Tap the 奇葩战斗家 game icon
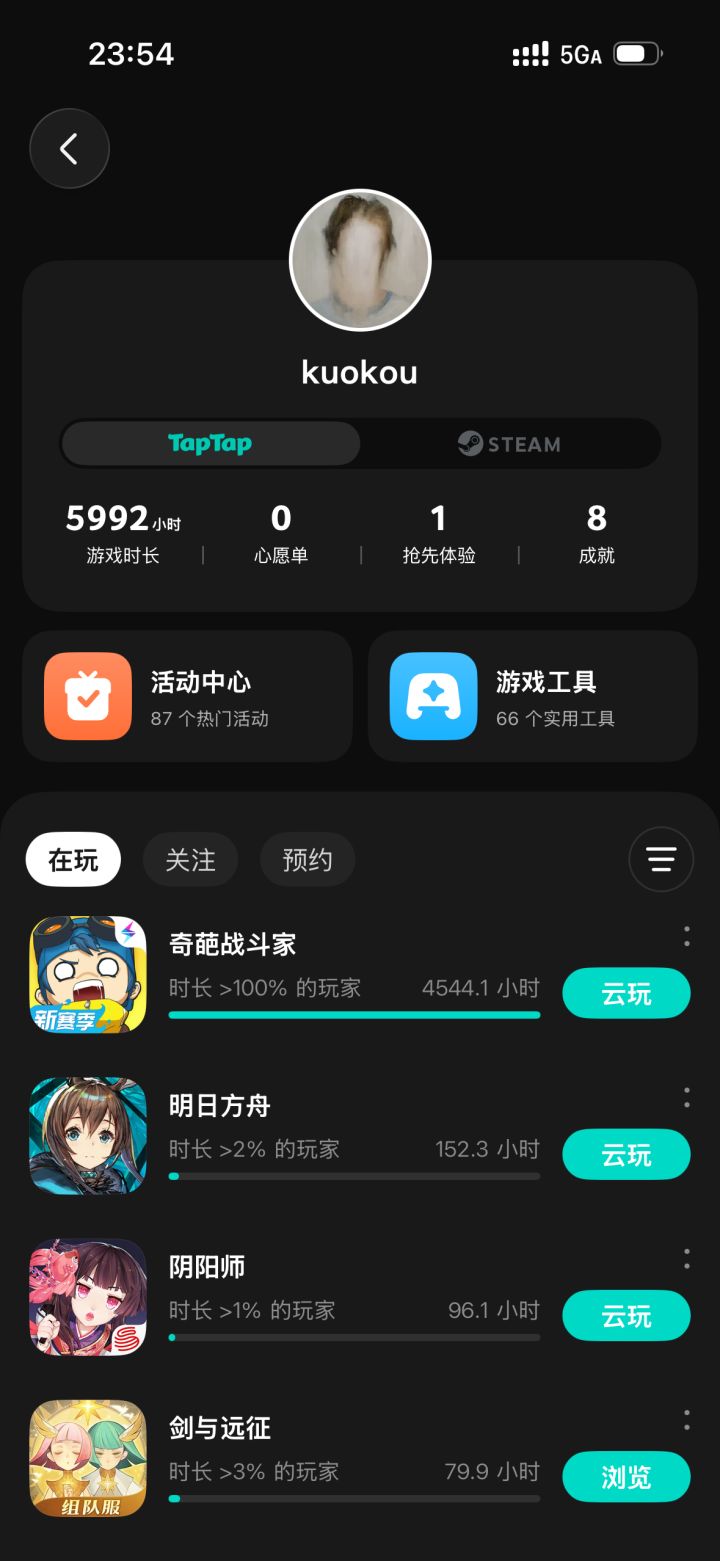This screenshot has width=720, height=1561. coord(87,973)
